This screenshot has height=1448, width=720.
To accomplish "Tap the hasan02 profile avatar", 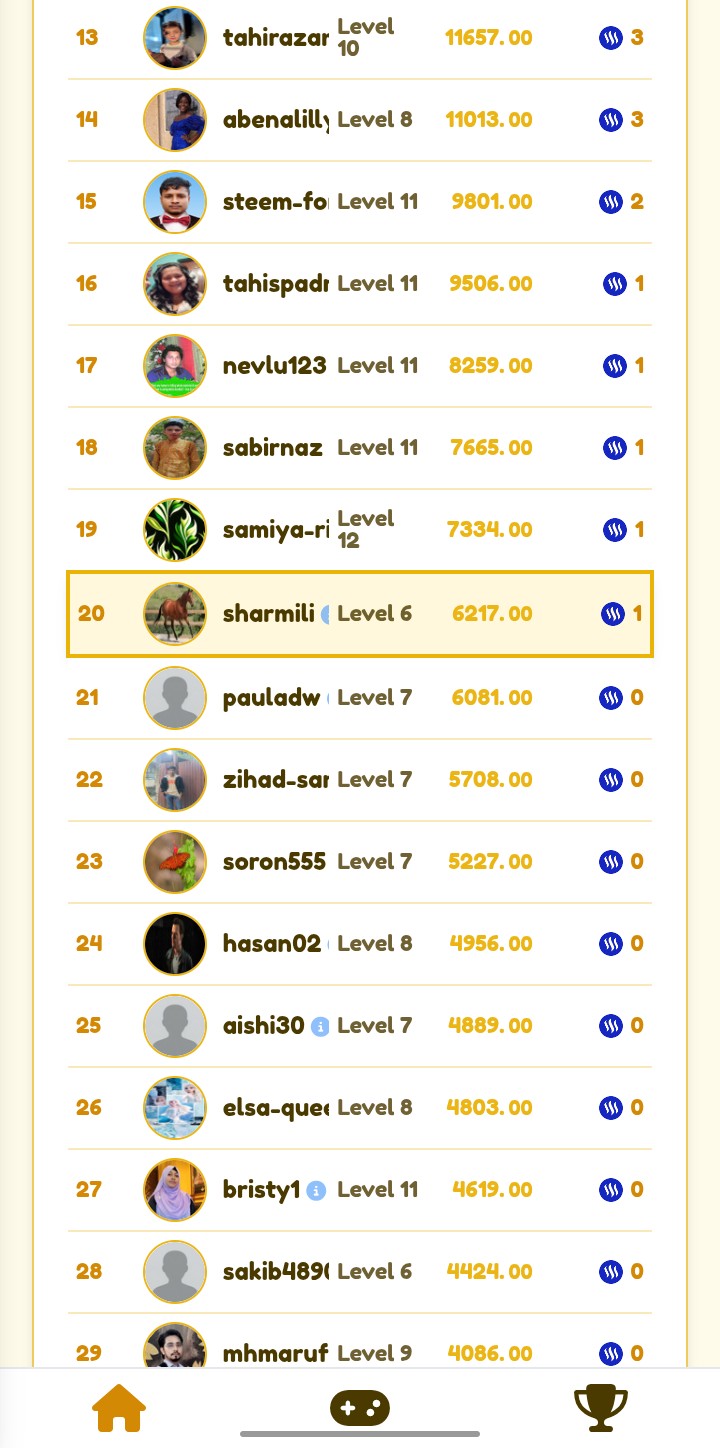I will click(175, 944).
